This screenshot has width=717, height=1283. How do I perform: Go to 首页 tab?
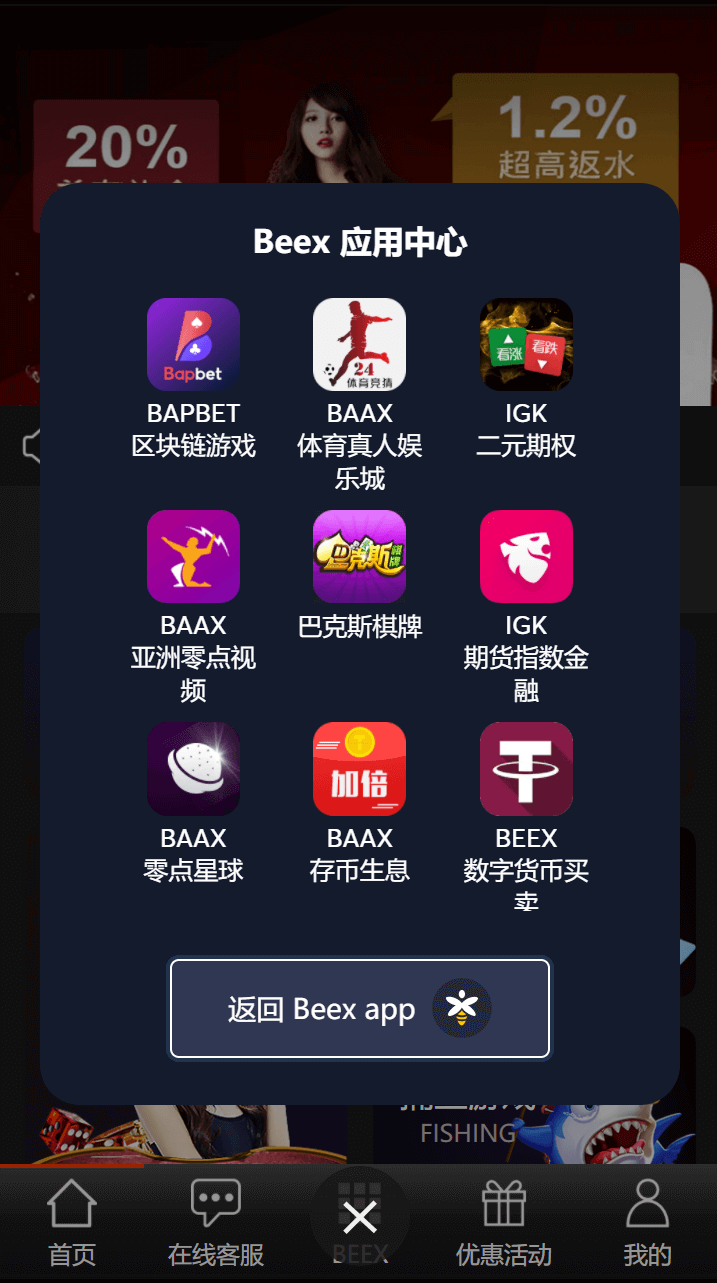(x=72, y=1222)
